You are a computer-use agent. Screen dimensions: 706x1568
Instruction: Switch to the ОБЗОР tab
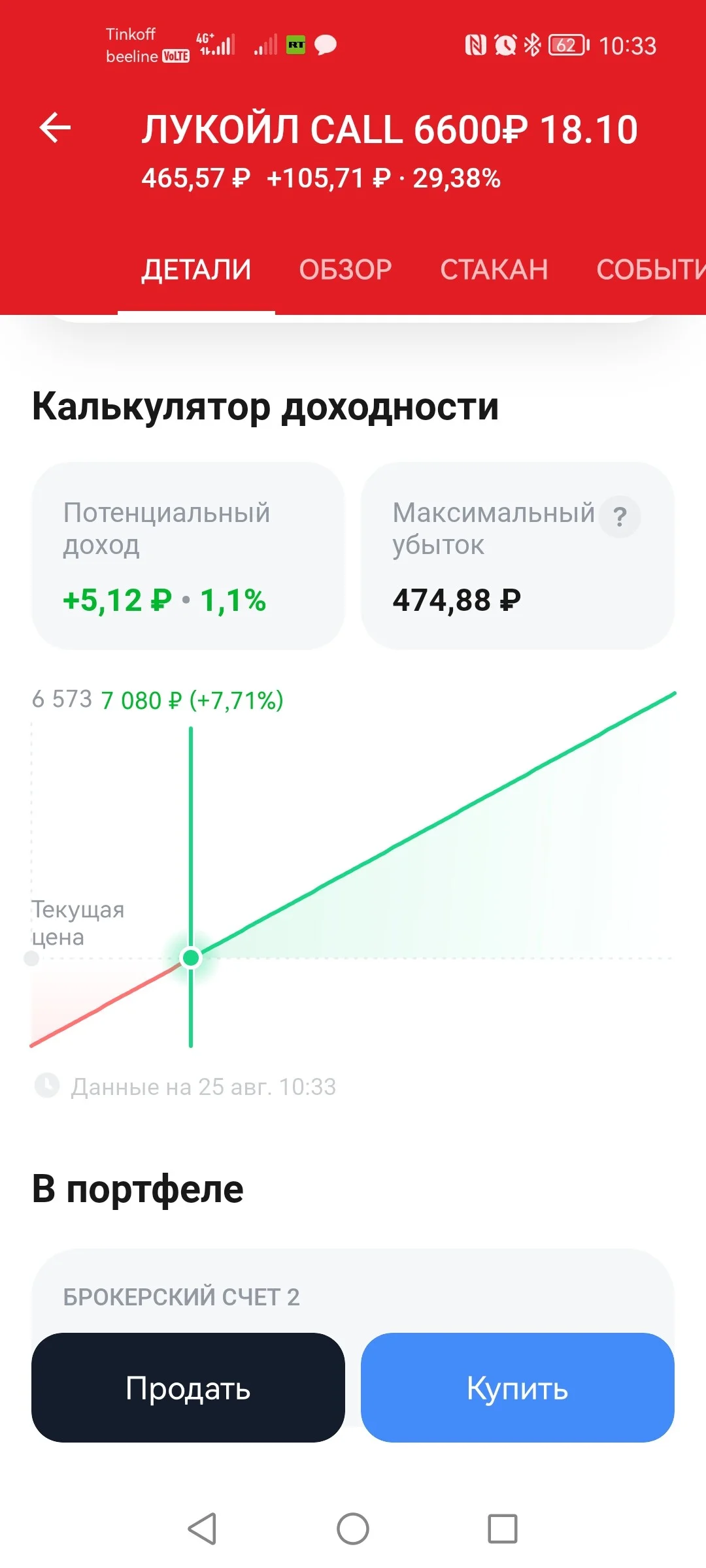pyautogui.click(x=345, y=270)
